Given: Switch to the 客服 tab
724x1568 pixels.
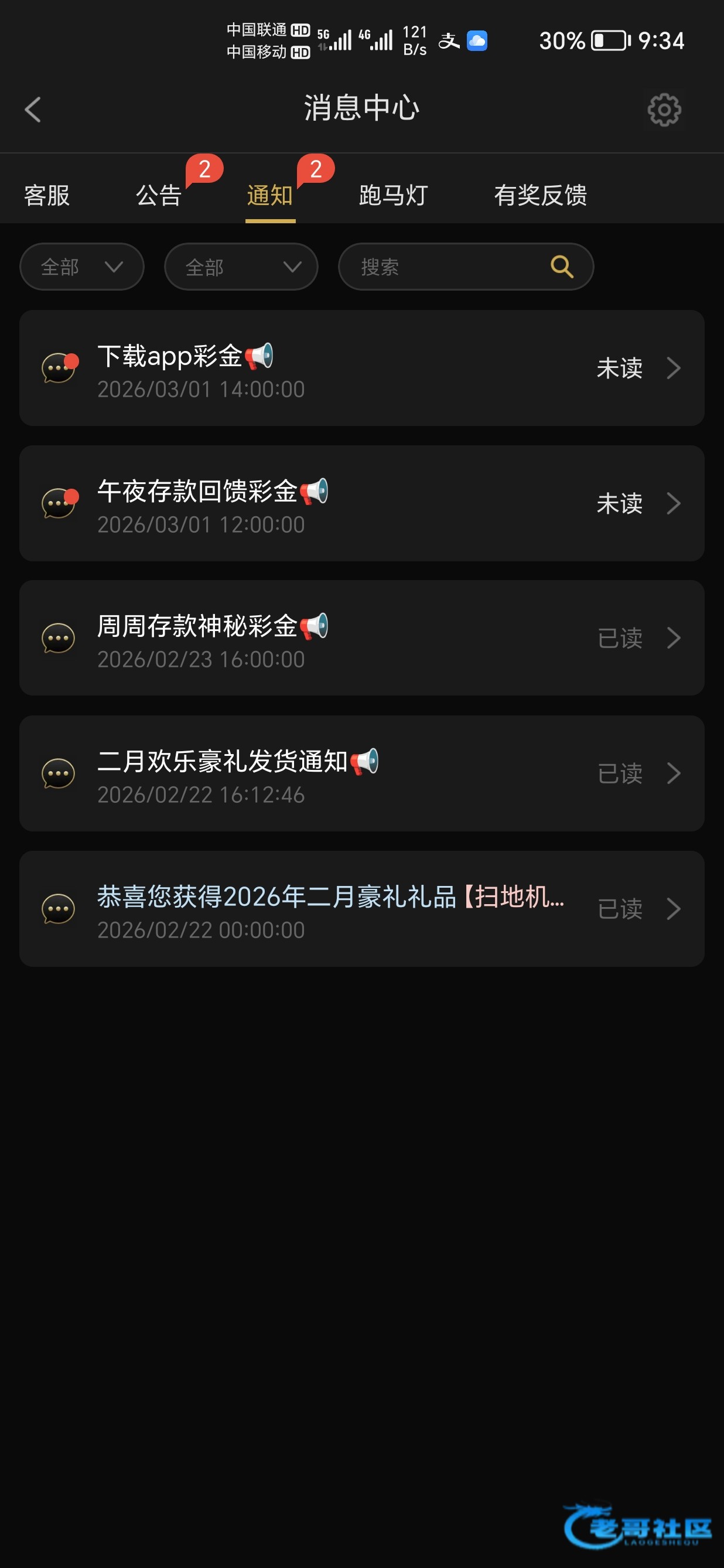Looking at the screenshot, I should (47, 195).
